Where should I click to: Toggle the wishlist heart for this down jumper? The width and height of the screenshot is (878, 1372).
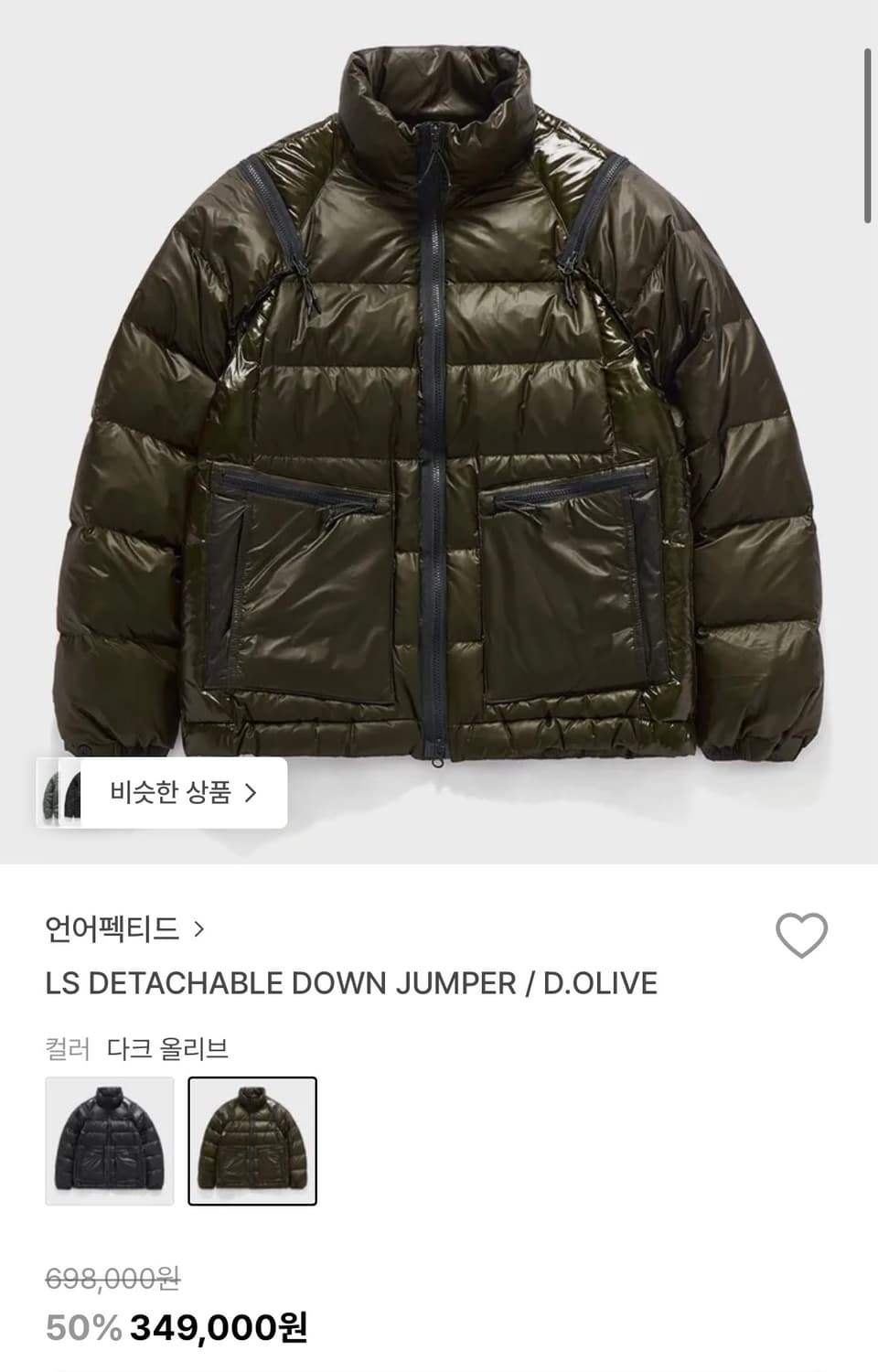coord(800,935)
